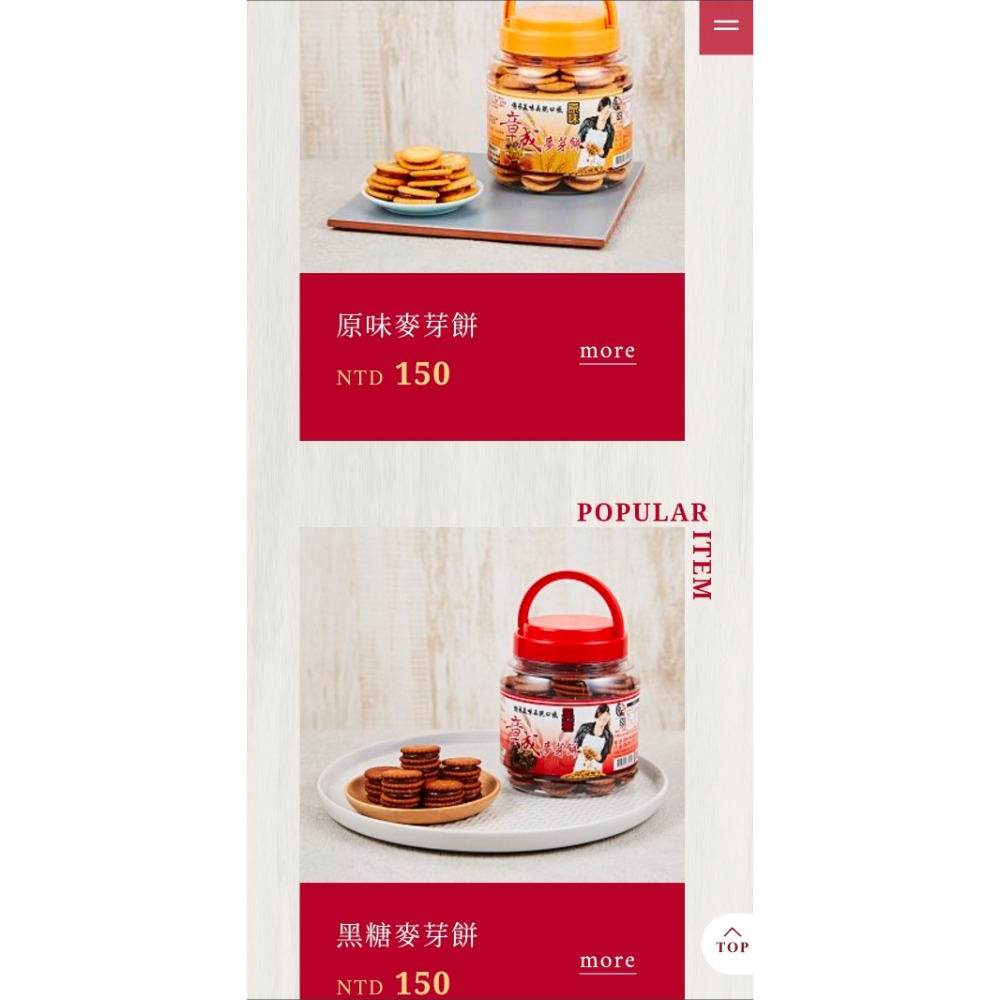Jump back to top with TOP button
The image size is (1000, 1000).
[731, 943]
